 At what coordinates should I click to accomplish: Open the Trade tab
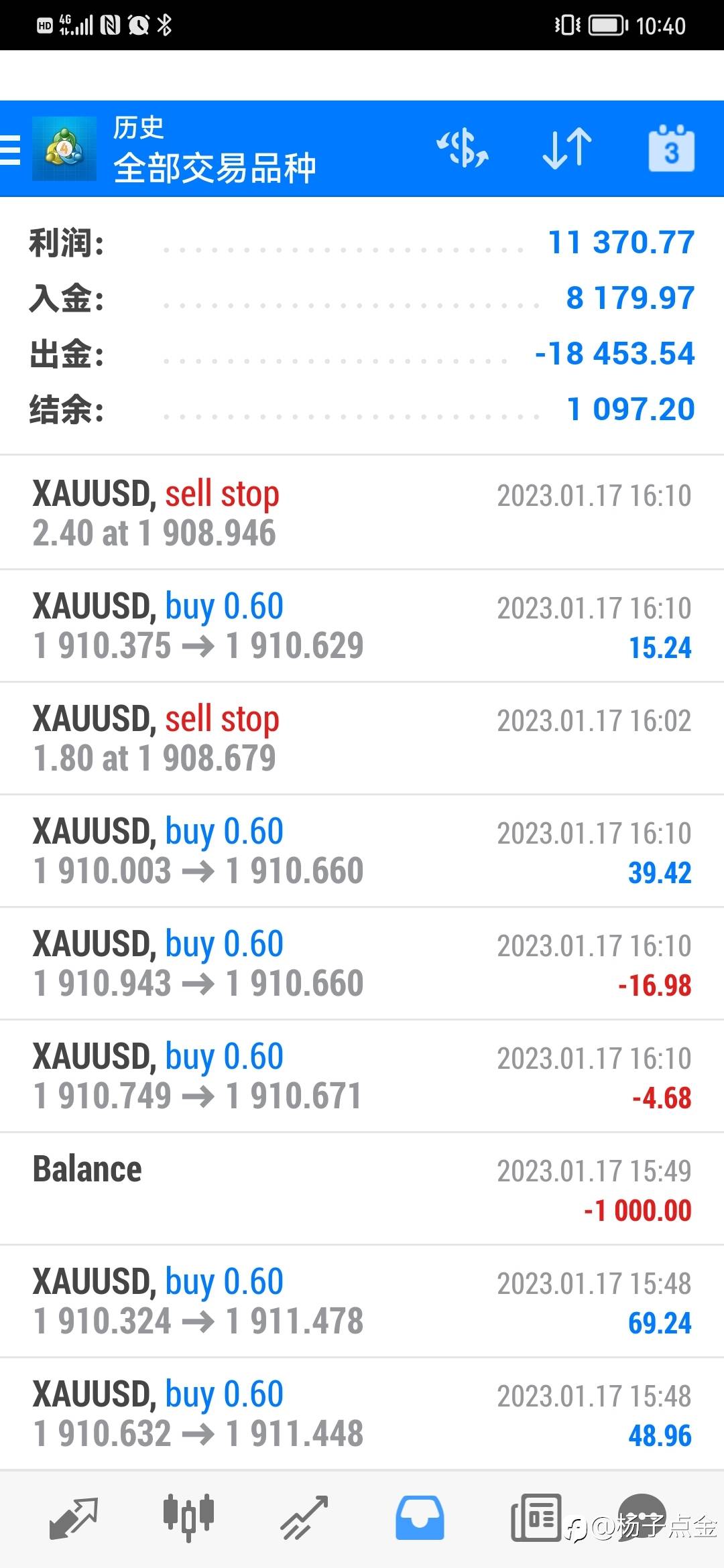pyautogui.click(x=304, y=1518)
